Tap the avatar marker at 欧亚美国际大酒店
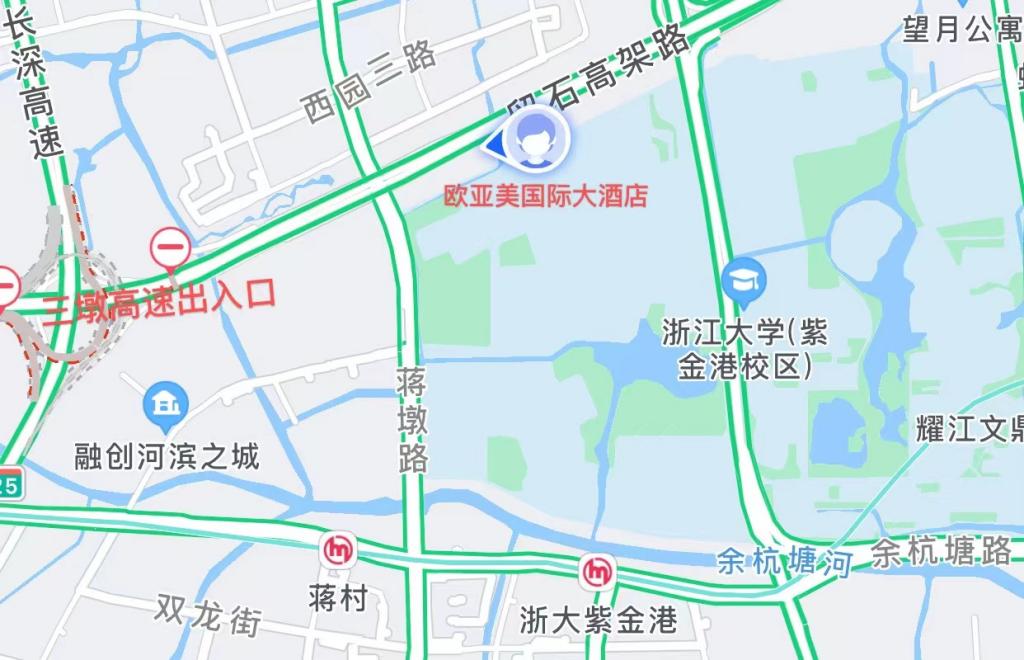Image resolution: width=1024 pixels, height=660 pixels. point(537,141)
